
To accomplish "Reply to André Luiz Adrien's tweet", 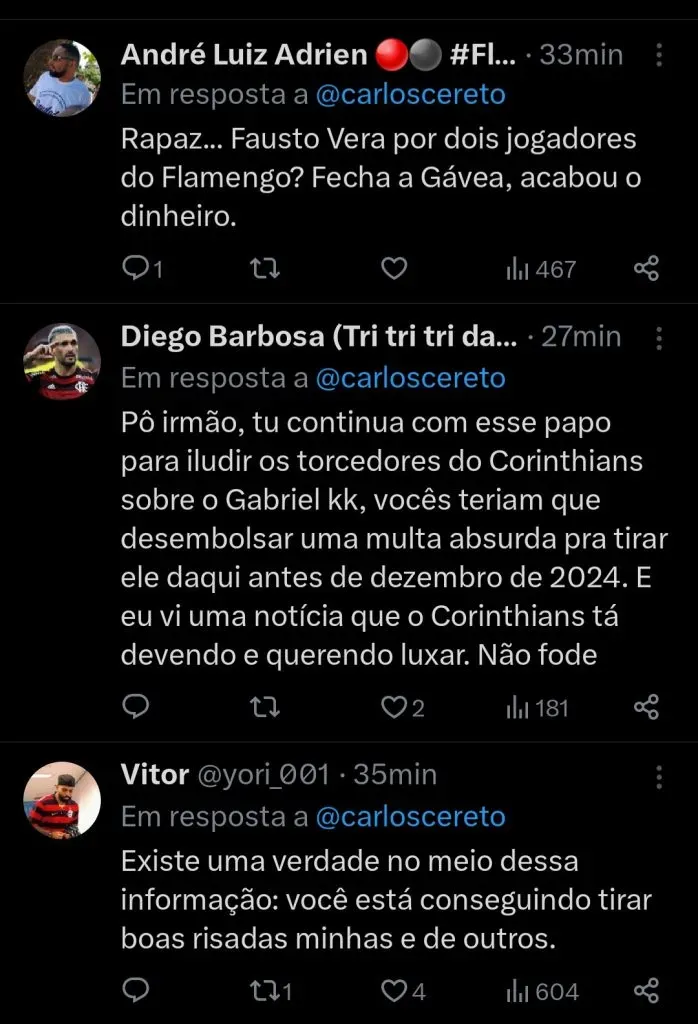I will point(135,268).
